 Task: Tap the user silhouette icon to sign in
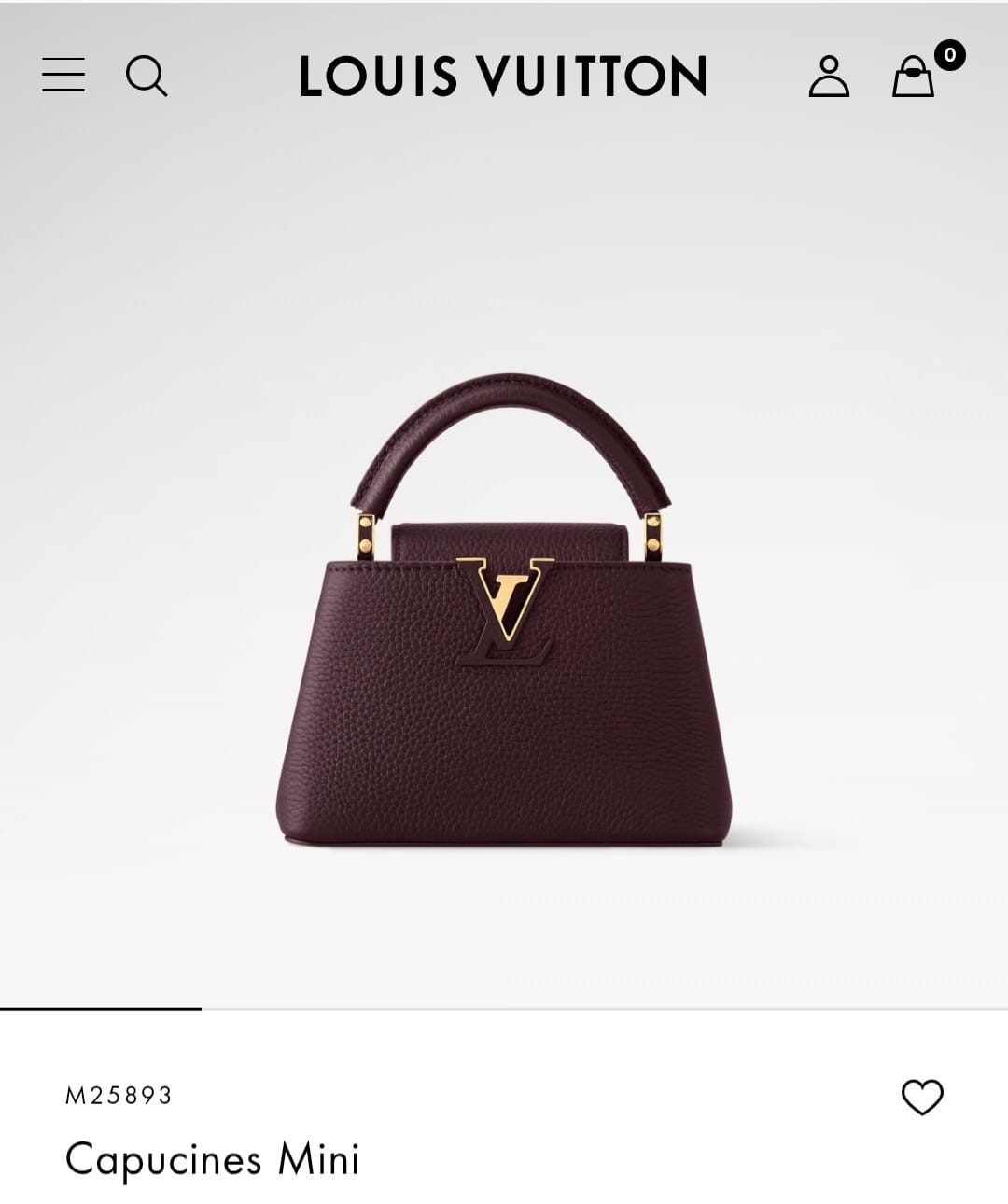[830, 78]
